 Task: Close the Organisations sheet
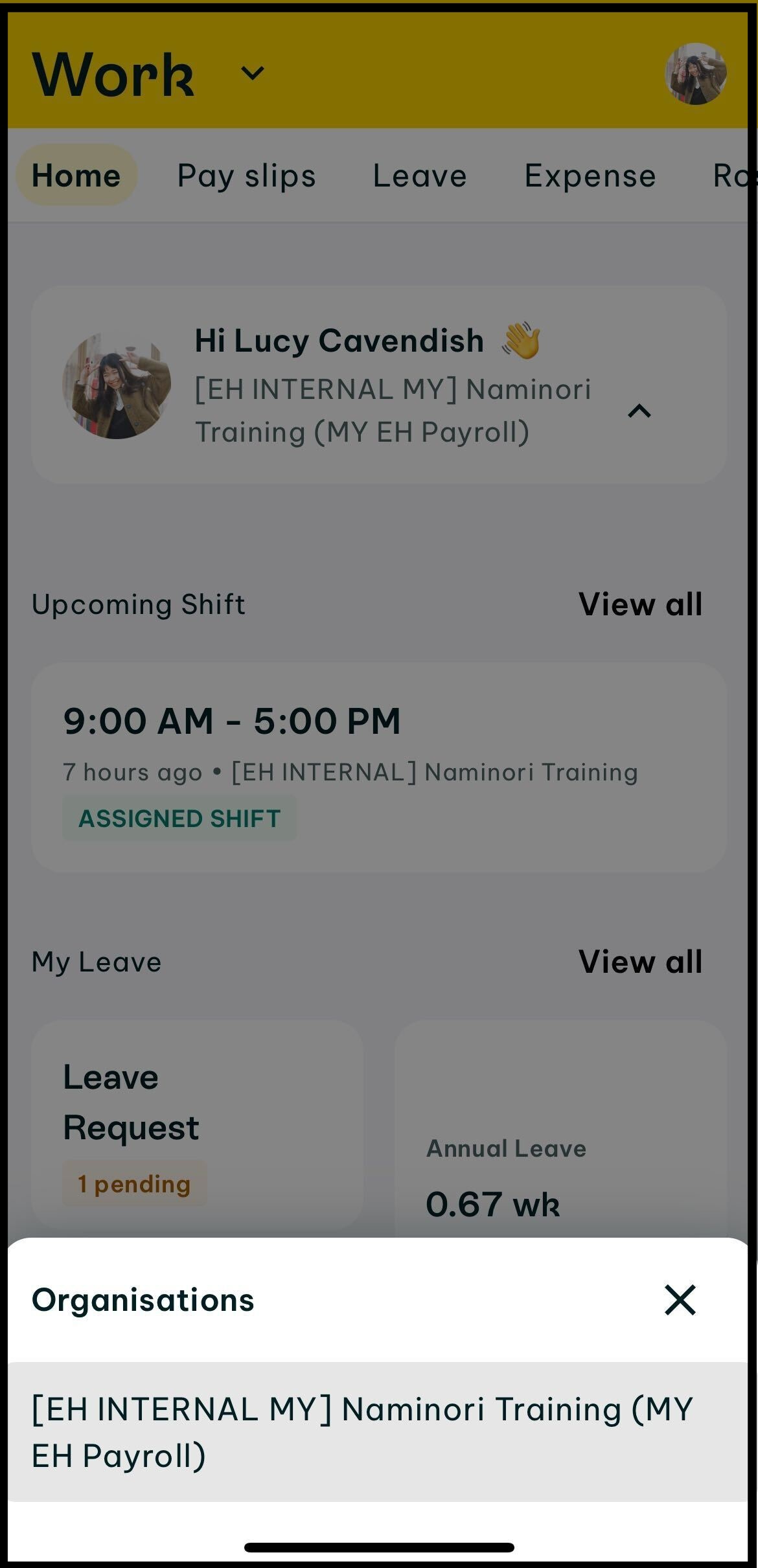point(680,1300)
